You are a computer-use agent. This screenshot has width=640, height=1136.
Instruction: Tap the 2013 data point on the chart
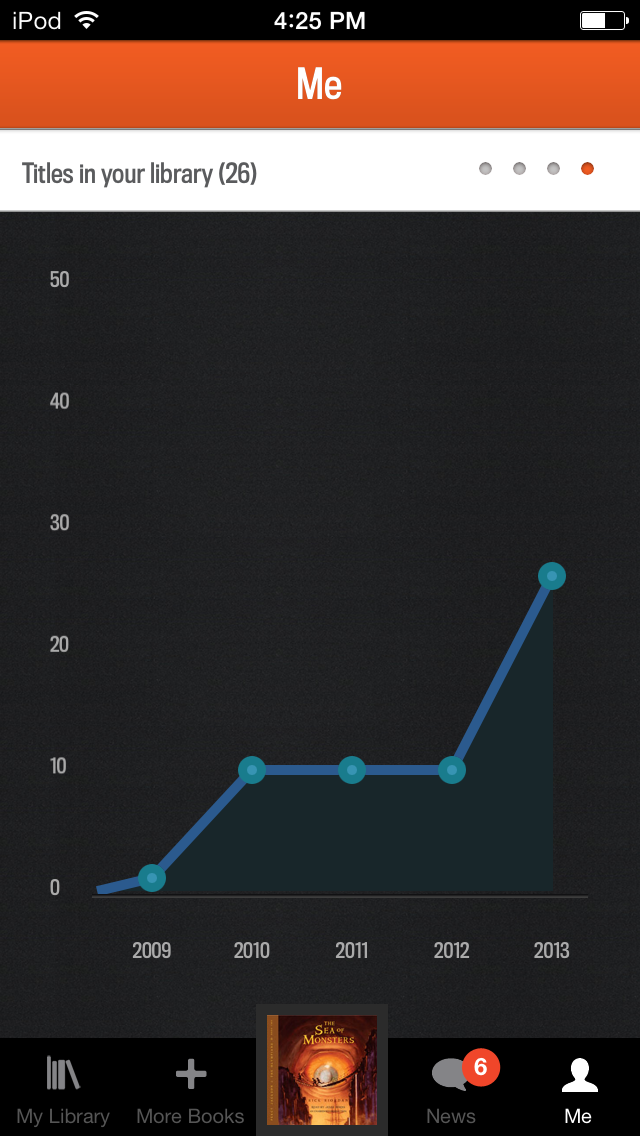[552, 576]
